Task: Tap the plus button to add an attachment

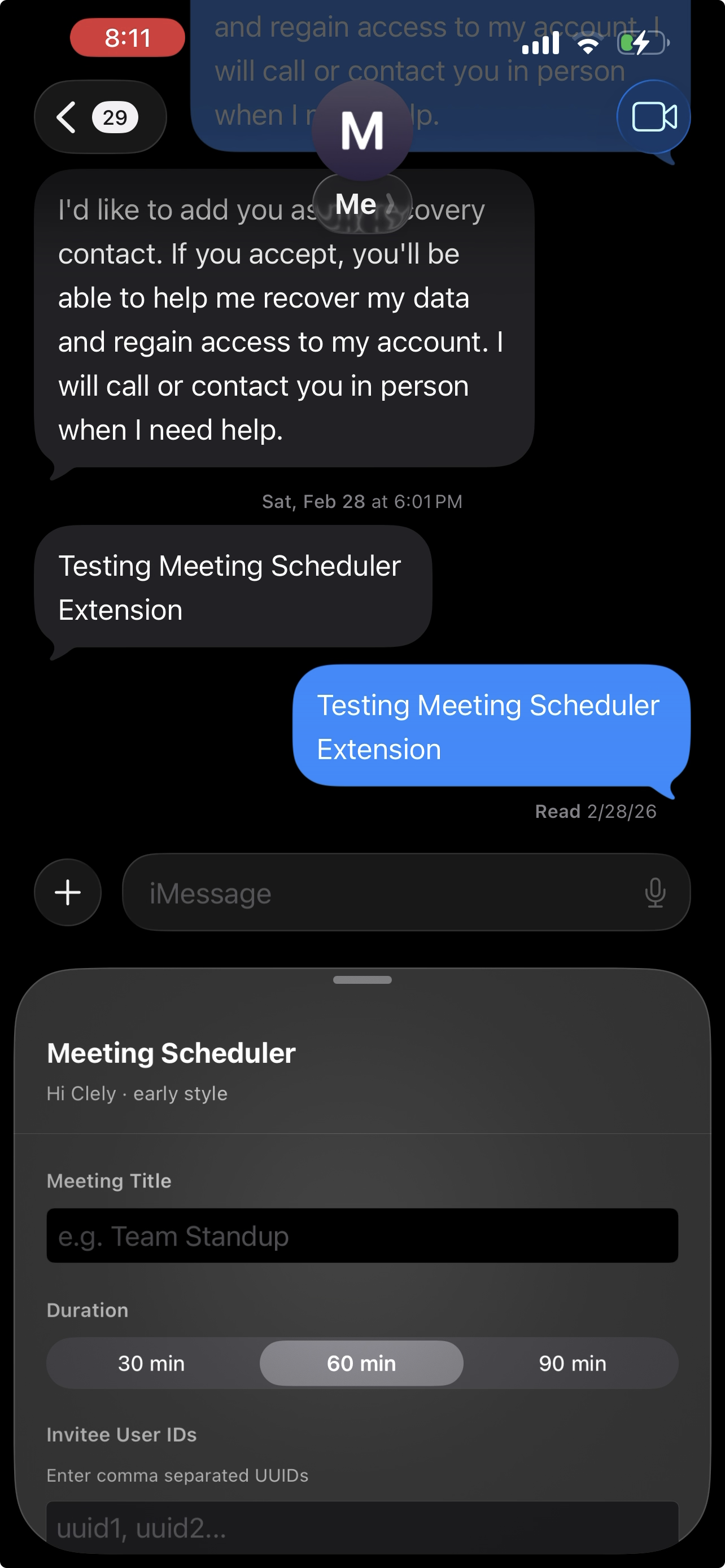Action: click(x=67, y=892)
